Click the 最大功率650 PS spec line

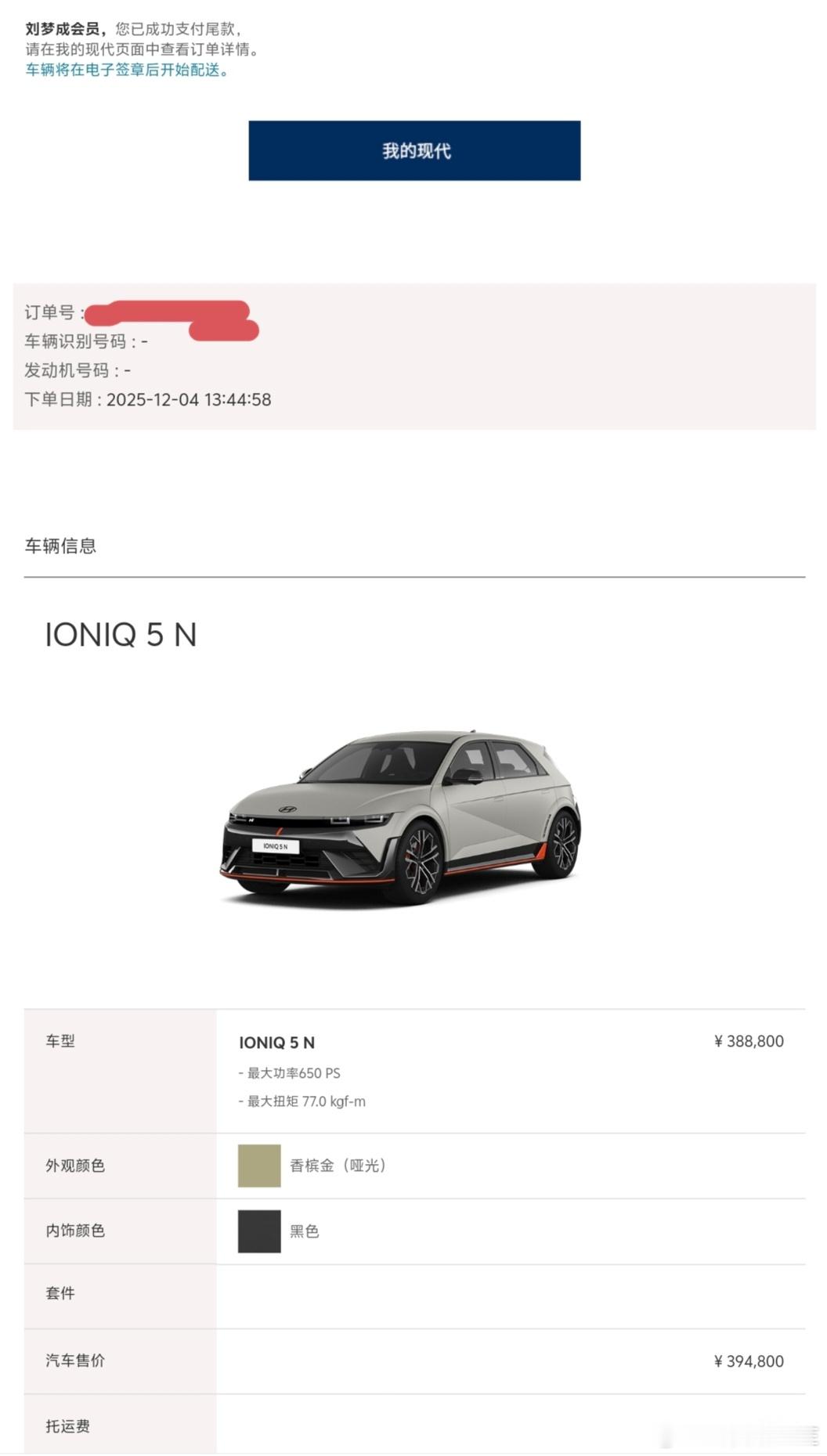click(293, 1073)
